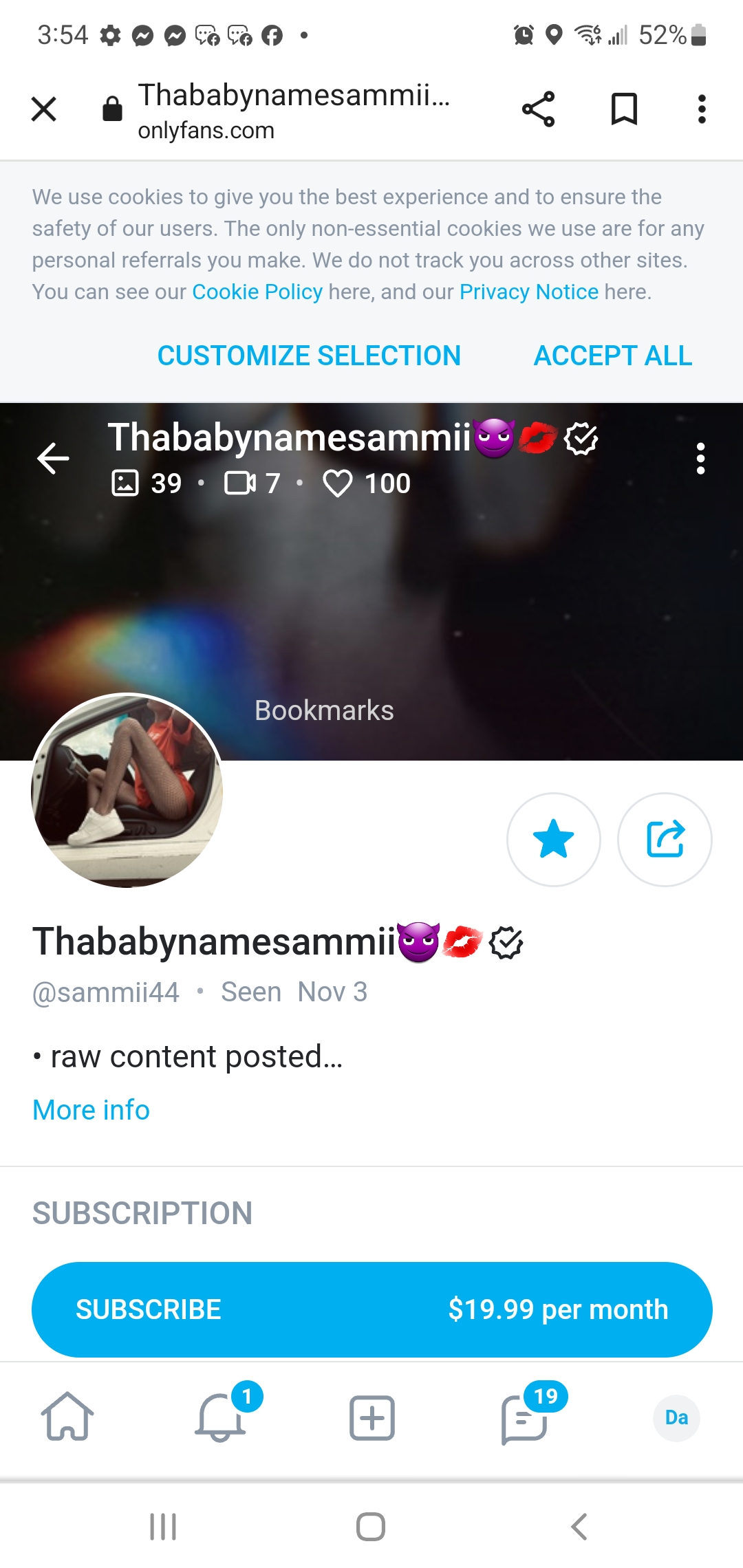The width and height of the screenshot is (743, 1568).
Task: Open the notifications bell
Action: click(x=220, y=1417)
